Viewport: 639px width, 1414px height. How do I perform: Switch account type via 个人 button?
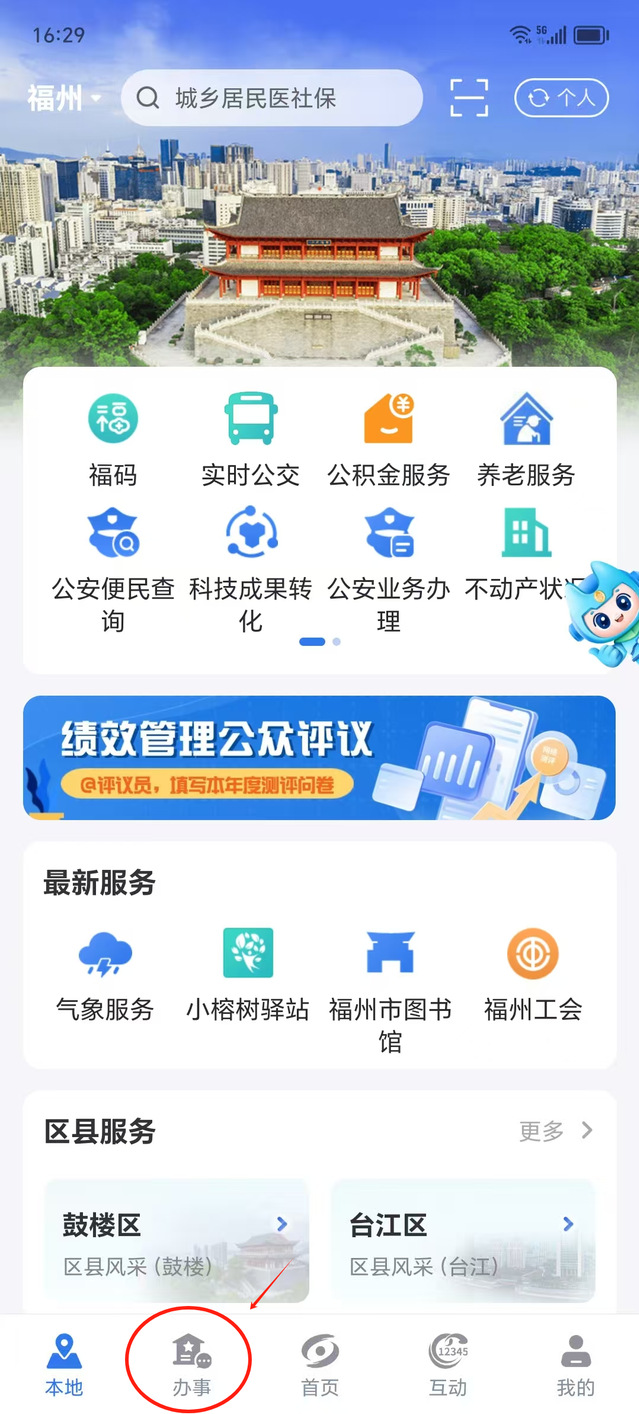[561, 98]
